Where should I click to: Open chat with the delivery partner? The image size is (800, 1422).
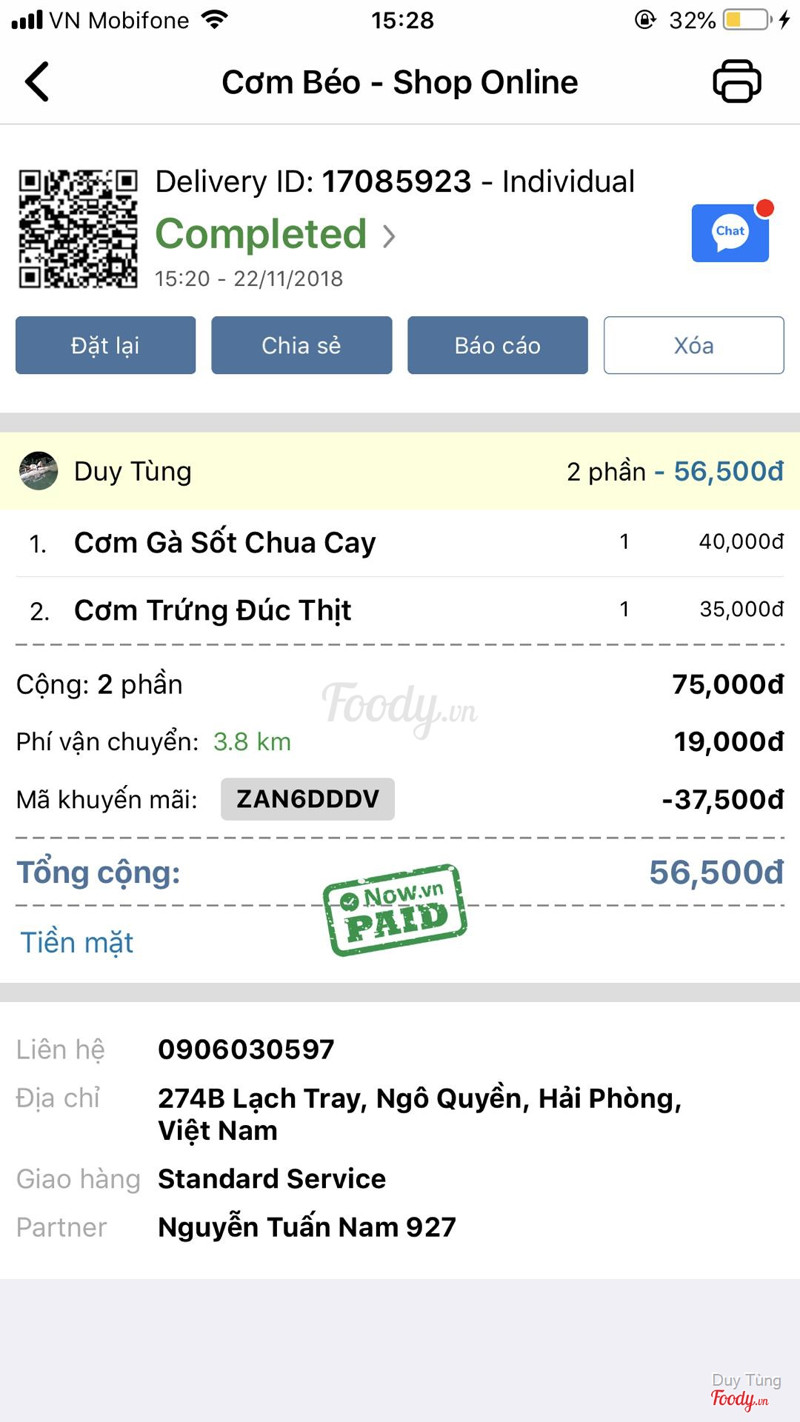tap(730, 233)
